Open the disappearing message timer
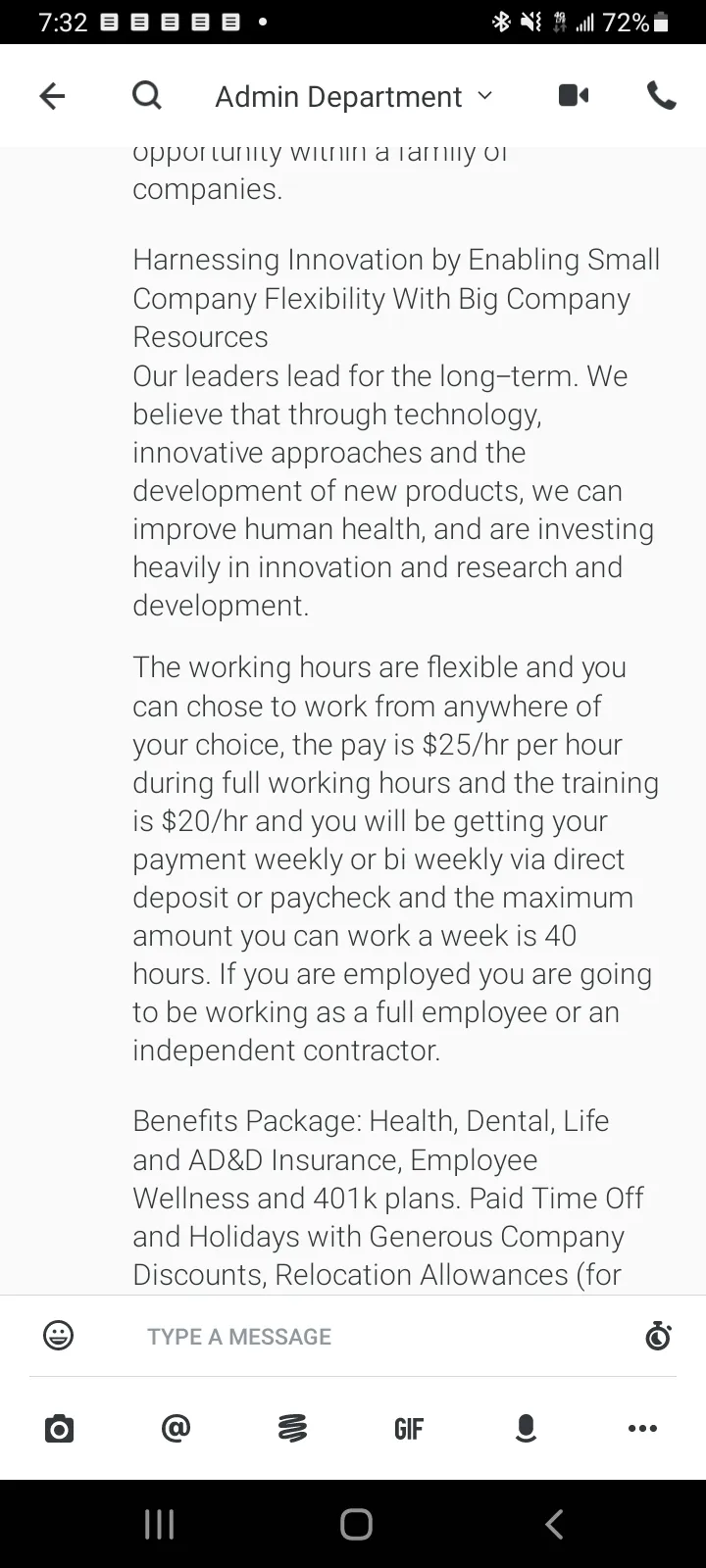Viewport: 706px width, 1568px height. pos(658,1335)
